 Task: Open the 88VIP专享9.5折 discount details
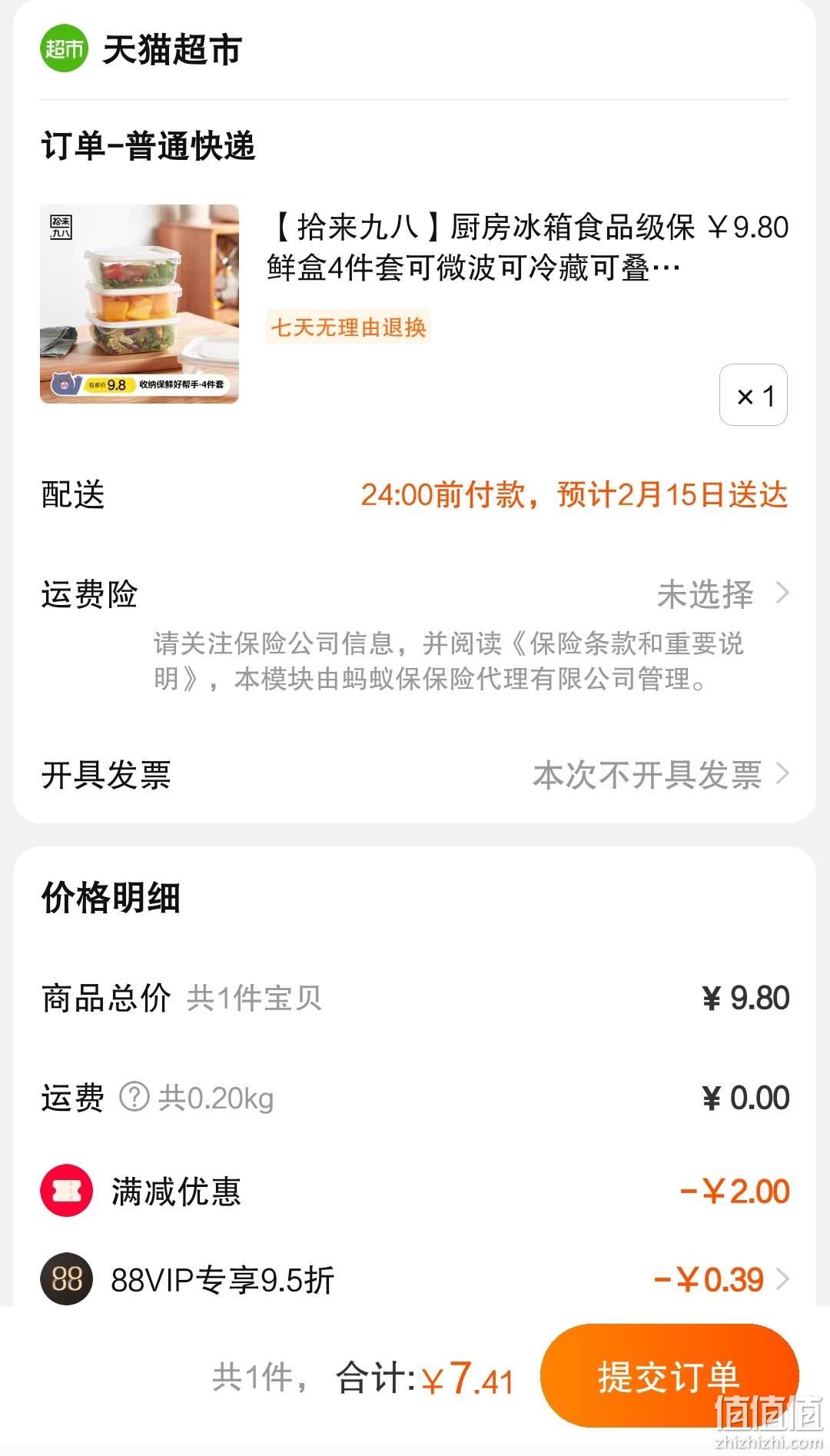(415, 1279)
